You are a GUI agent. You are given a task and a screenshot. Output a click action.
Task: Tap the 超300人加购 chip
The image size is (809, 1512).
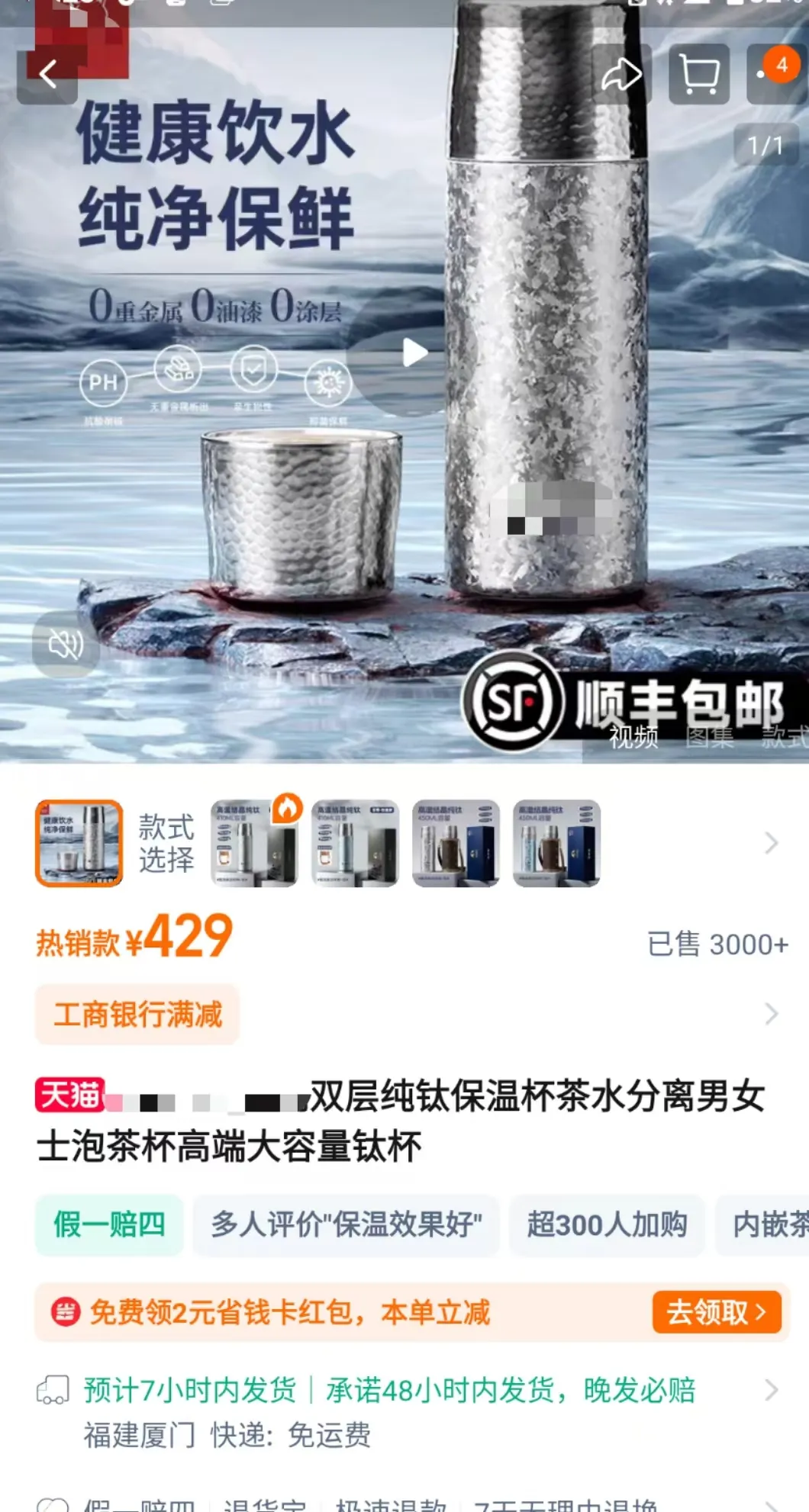pos(607,1224)
